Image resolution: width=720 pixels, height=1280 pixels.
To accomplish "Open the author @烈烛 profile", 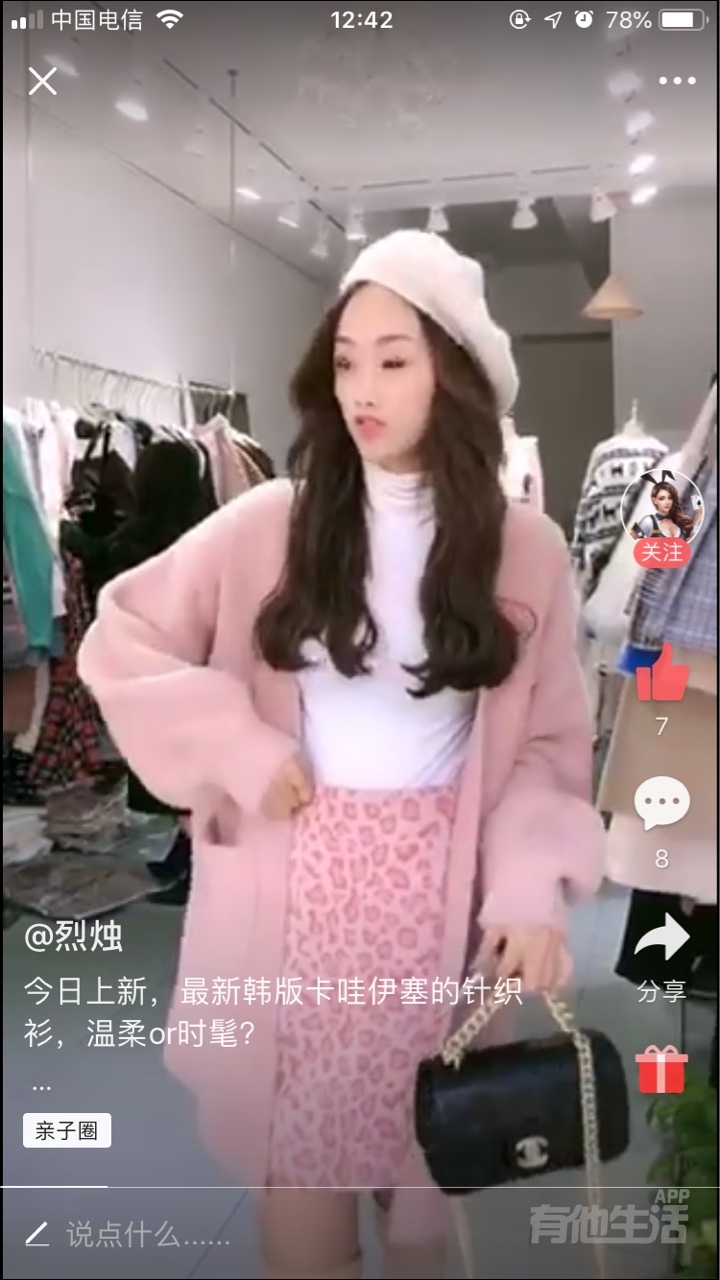I will coord(73,938).
